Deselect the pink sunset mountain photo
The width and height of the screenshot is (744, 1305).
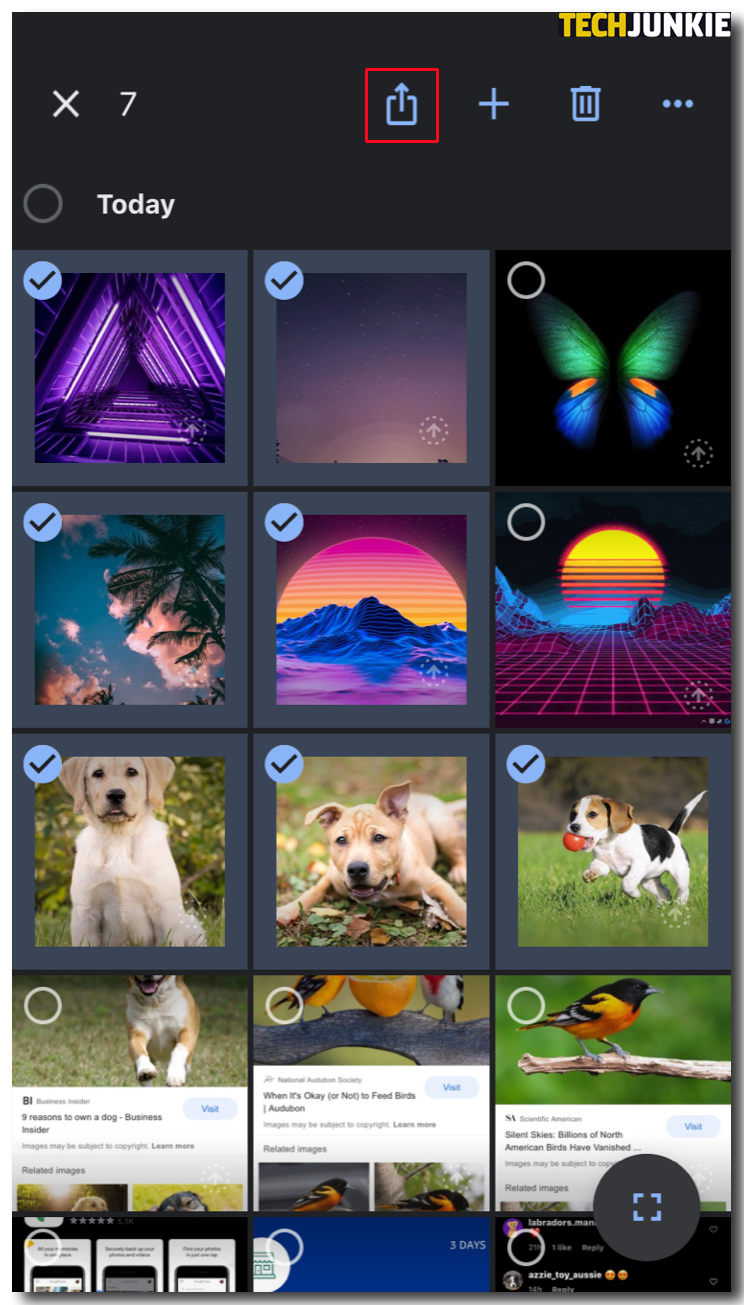[285, 522]
